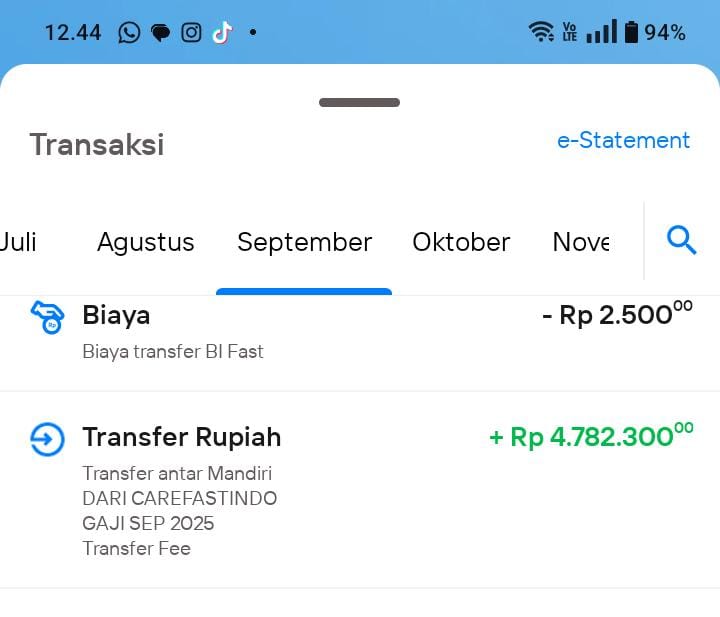Switch to the Agustus tab

point(146,242)
